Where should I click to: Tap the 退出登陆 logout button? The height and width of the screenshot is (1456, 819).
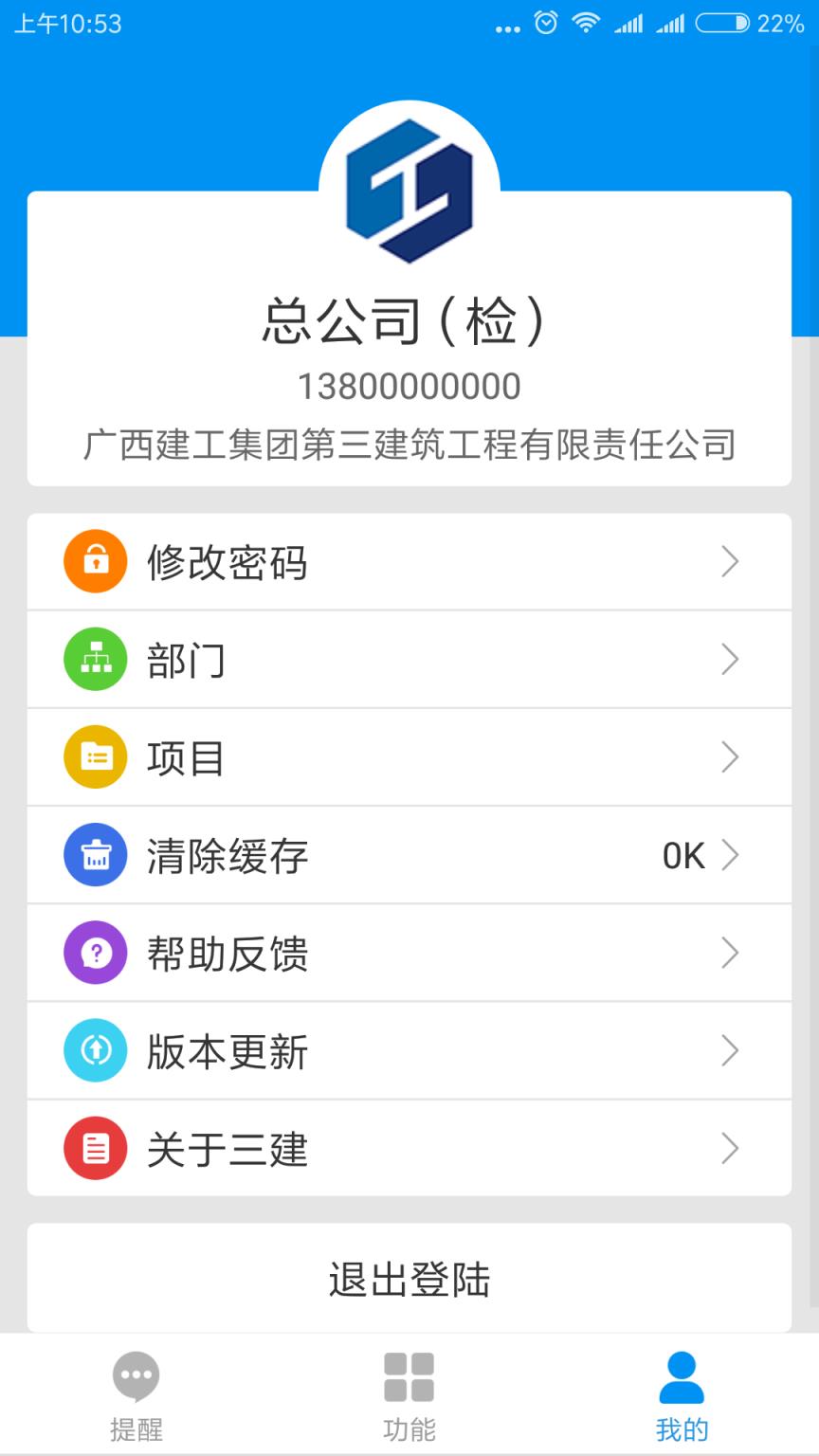409,1278
